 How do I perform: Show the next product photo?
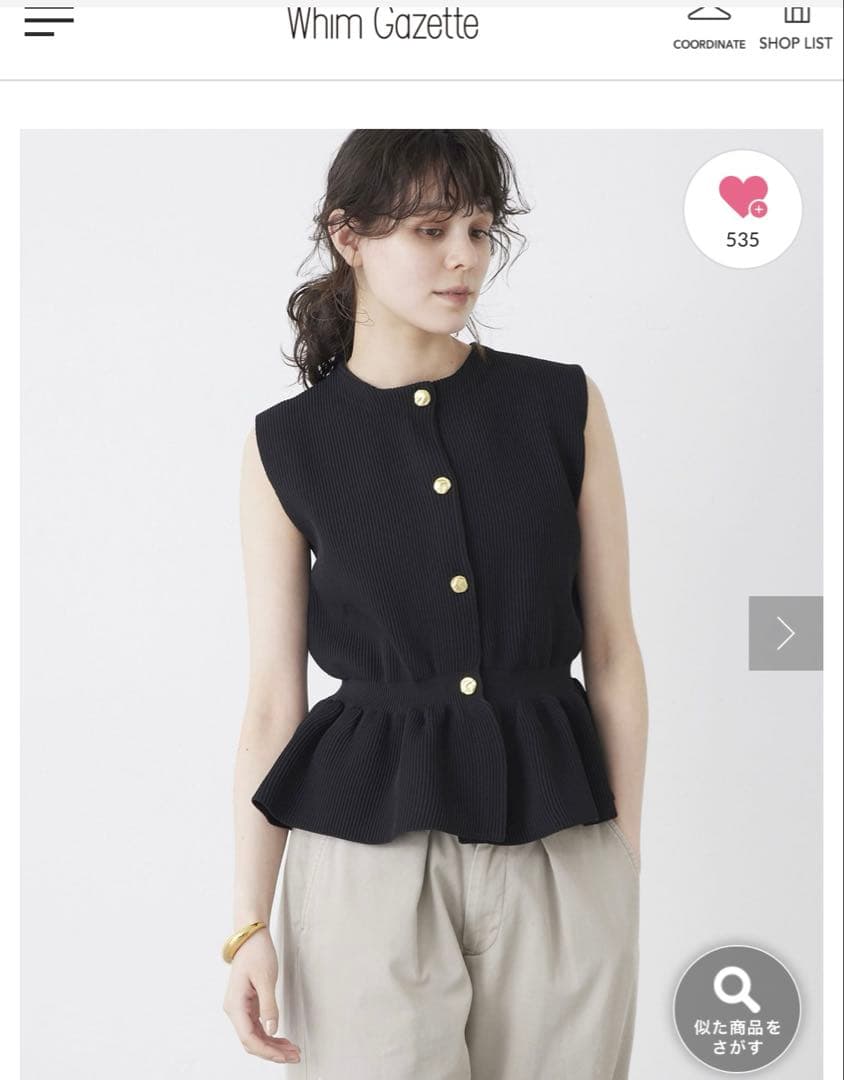point(785,633)
